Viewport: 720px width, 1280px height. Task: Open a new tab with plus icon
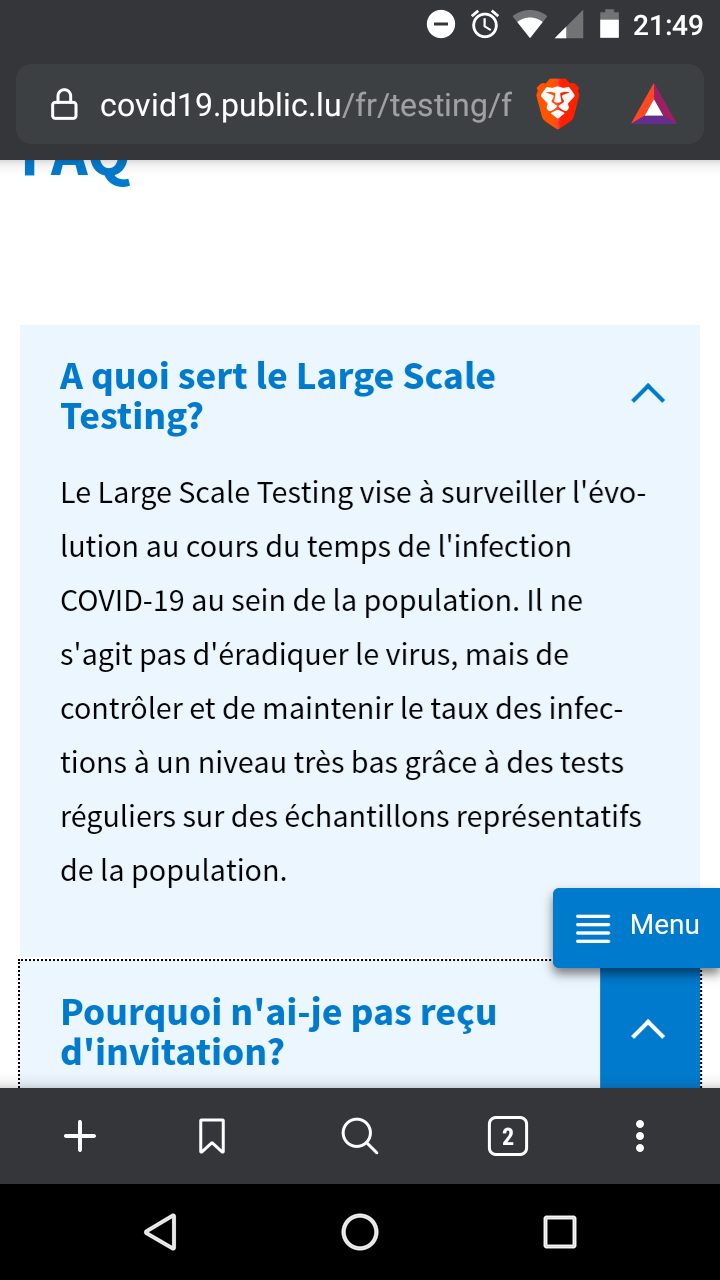pos(80,1136)
